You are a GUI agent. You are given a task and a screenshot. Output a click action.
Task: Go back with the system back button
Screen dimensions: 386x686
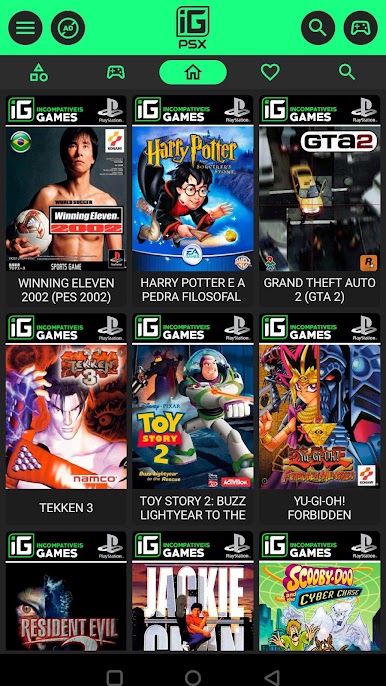click(x=271, y=678)
